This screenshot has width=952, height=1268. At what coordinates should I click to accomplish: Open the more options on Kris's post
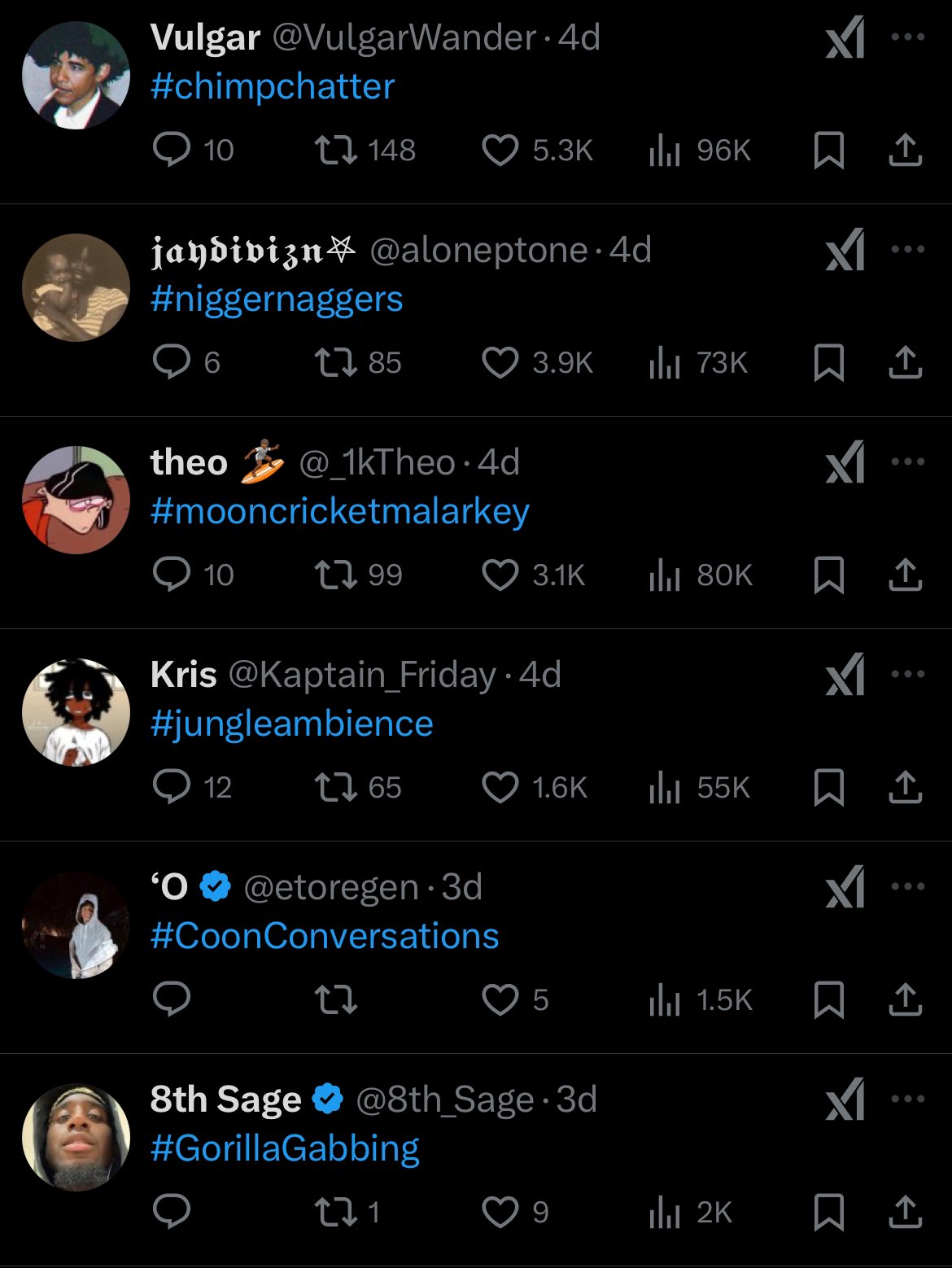[x=907, y=675]
